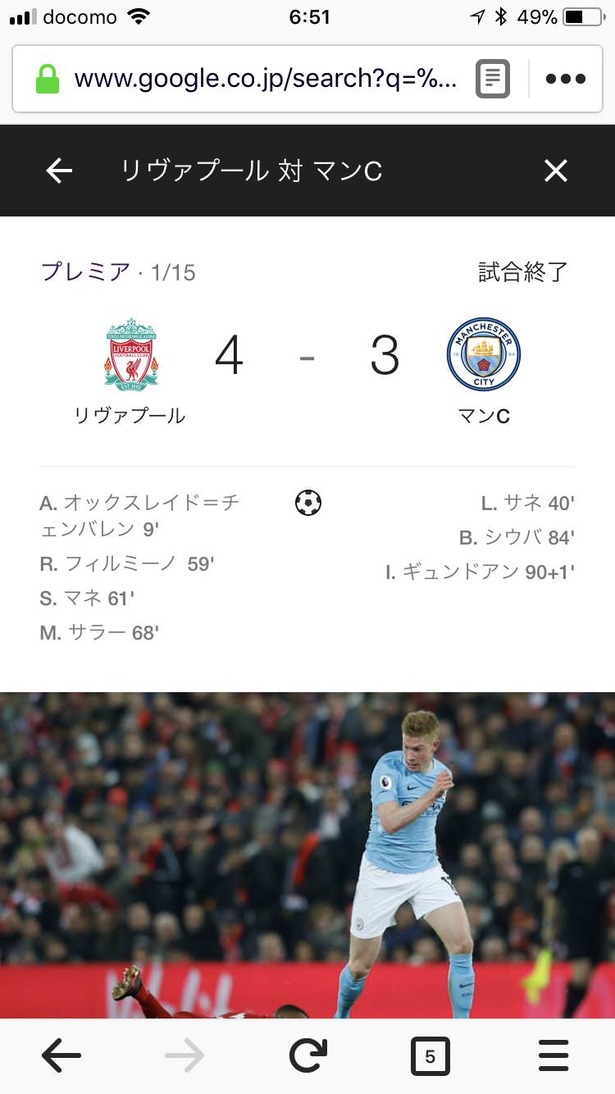615x1094 pixels.
Task: Tap the URL address bar
Action: point(265,79)
